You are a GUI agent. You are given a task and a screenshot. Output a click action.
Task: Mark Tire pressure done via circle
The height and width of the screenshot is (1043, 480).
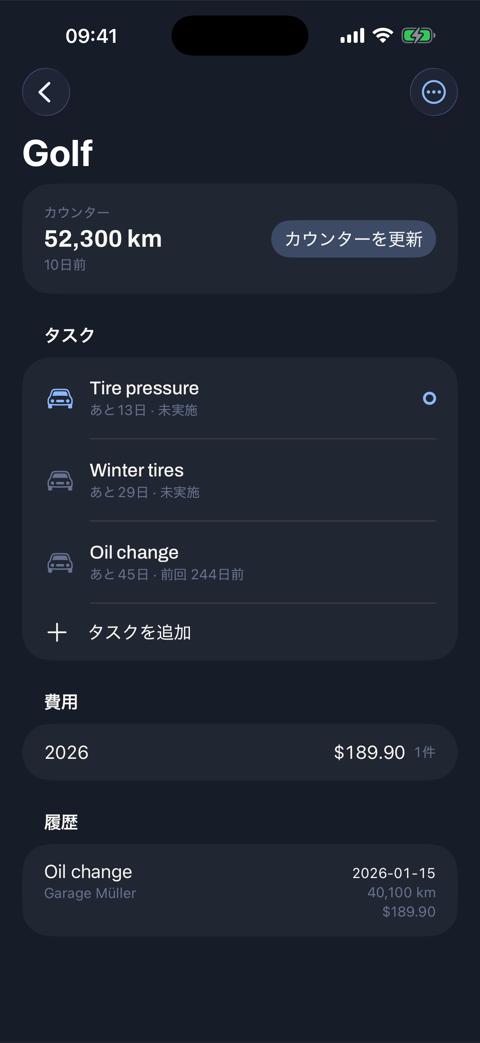pos(429,398)
